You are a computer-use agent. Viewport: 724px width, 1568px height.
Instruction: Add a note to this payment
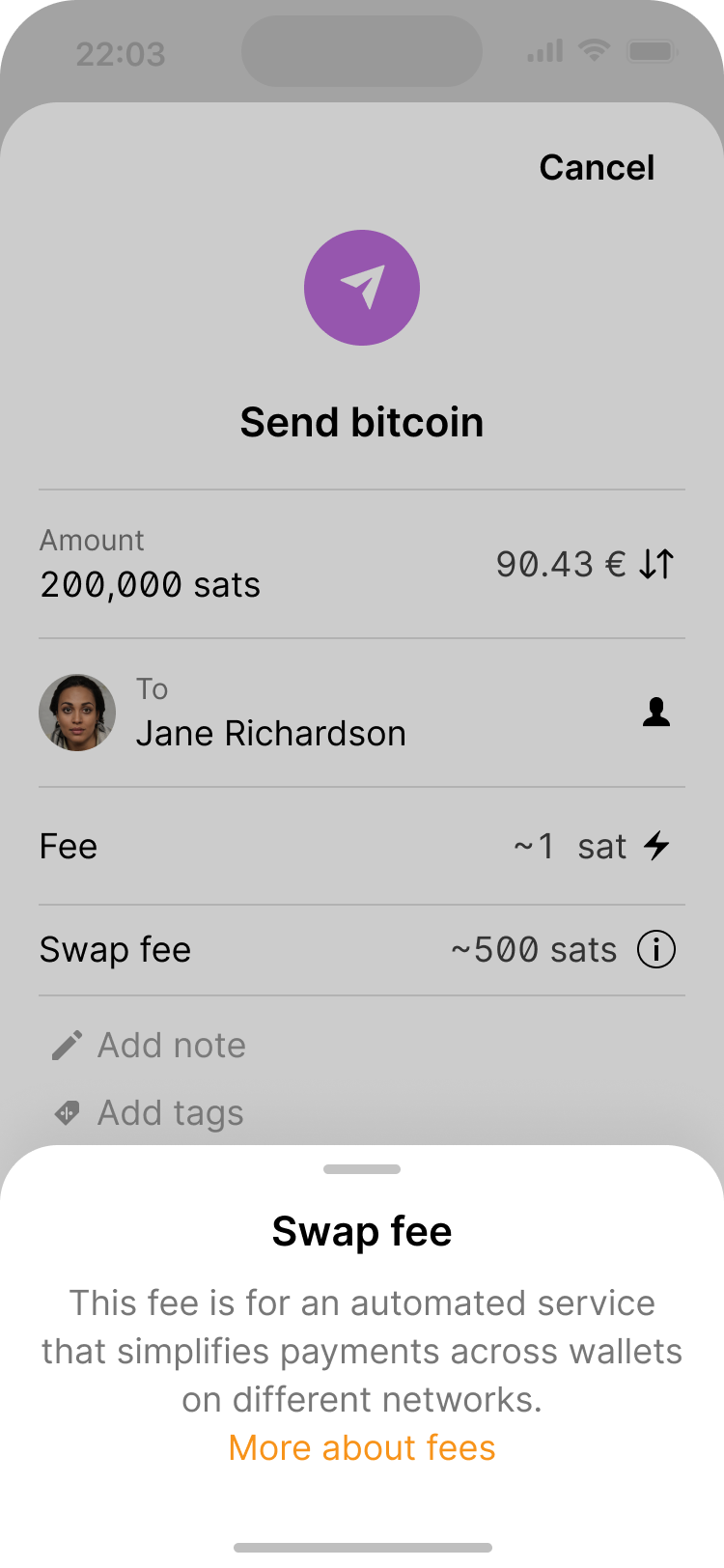pyautogui.click(x=150, y=1046)
